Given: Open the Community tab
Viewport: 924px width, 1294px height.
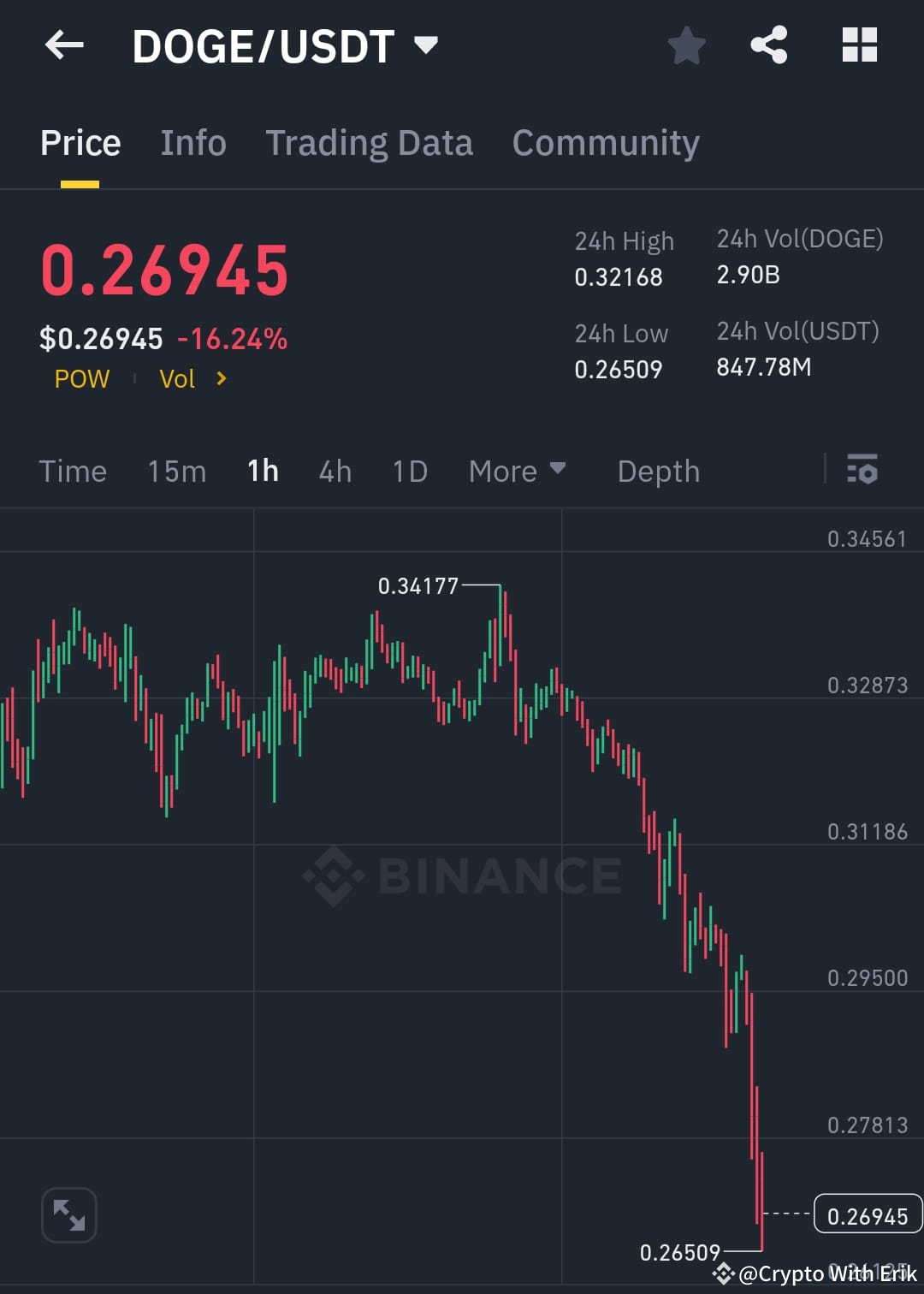Looking at the screenshot, I should [605, 142].
